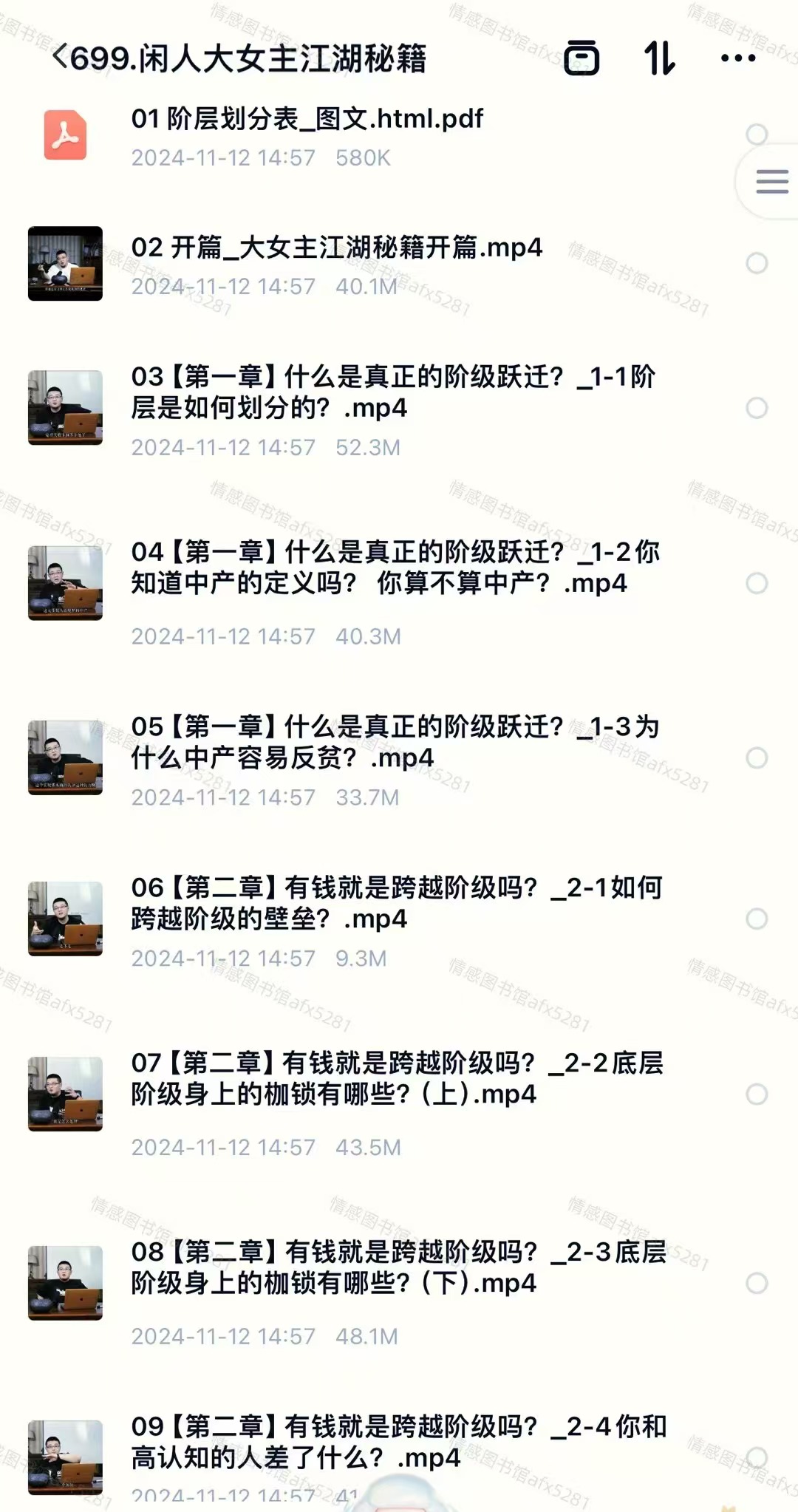Mark file 05 第一章 1-3 as selected
The width and height of the screenshot is (798, 1512).
pyautogui.click(x=757, y=757)
